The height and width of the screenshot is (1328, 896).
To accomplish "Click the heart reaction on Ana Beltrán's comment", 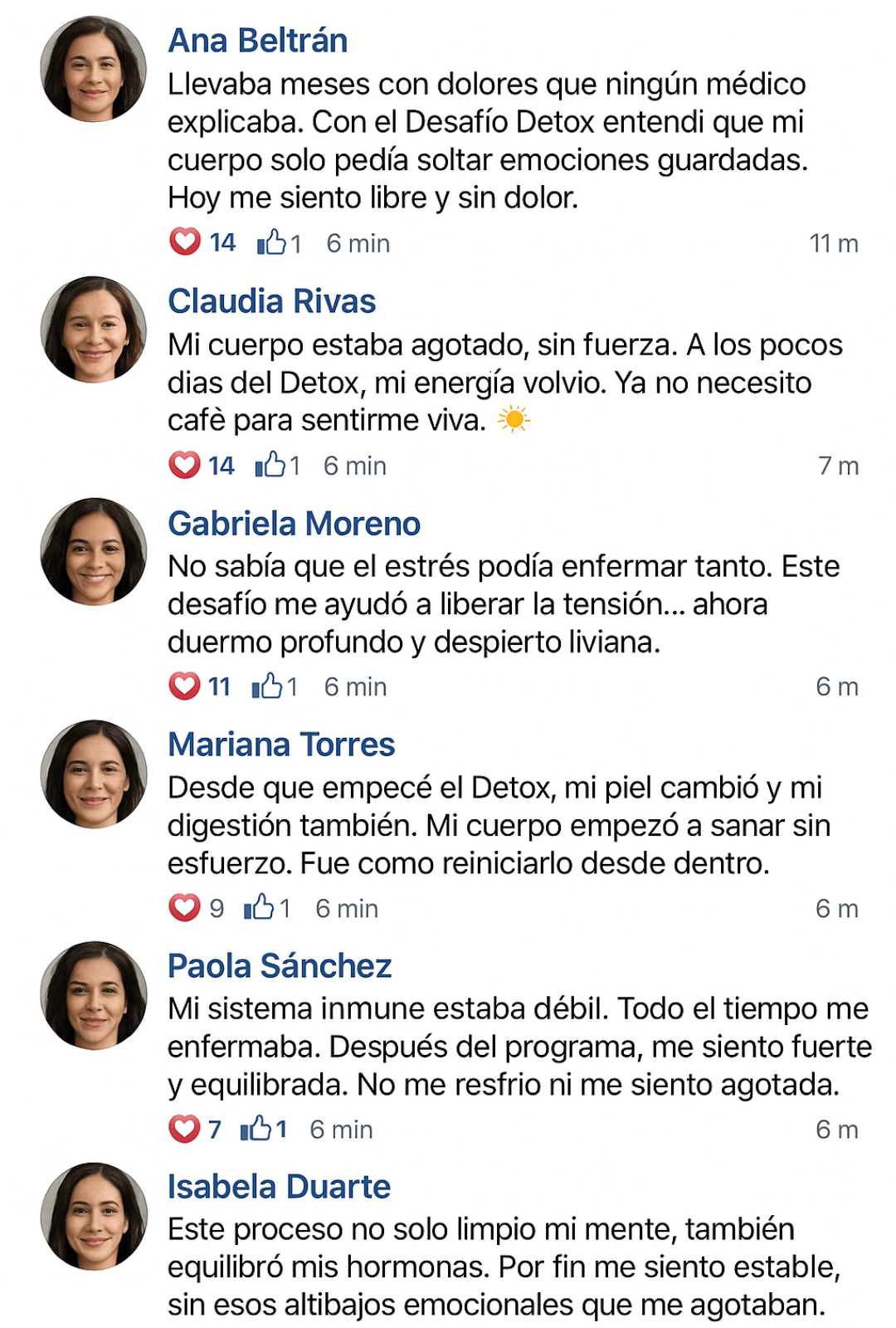I will [x=187, y=242].
